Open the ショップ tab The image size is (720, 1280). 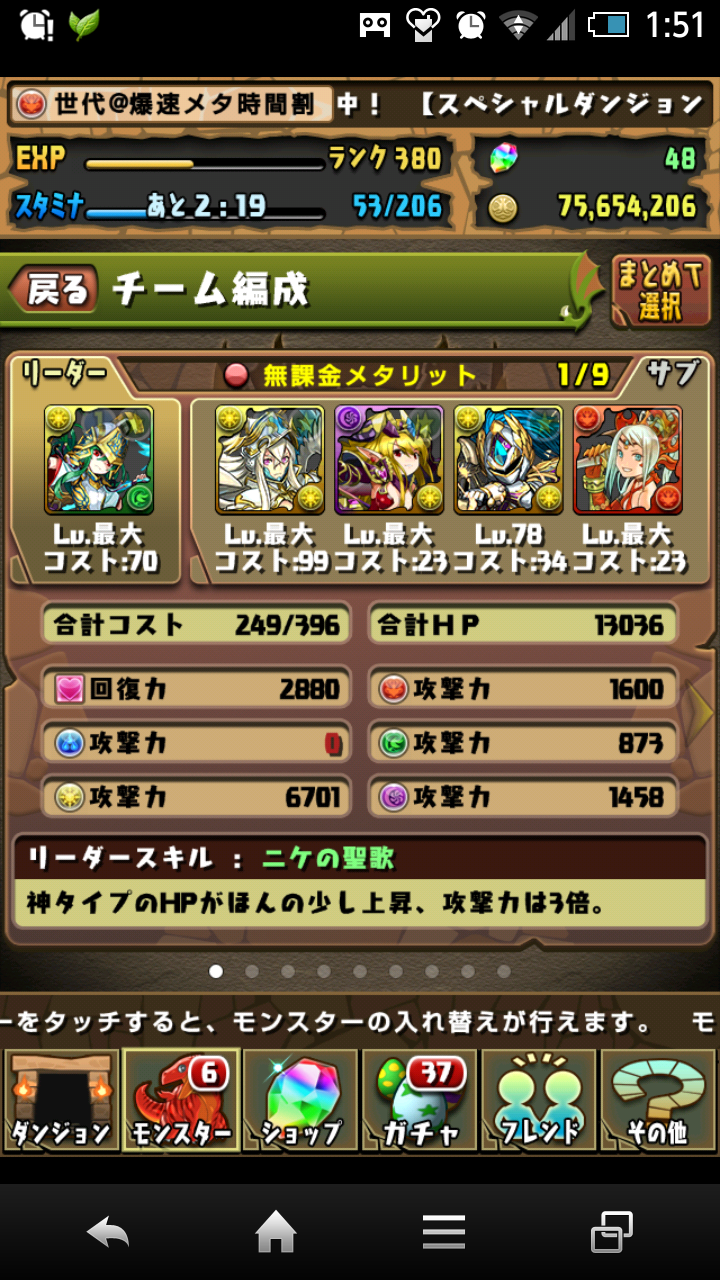300,1100
